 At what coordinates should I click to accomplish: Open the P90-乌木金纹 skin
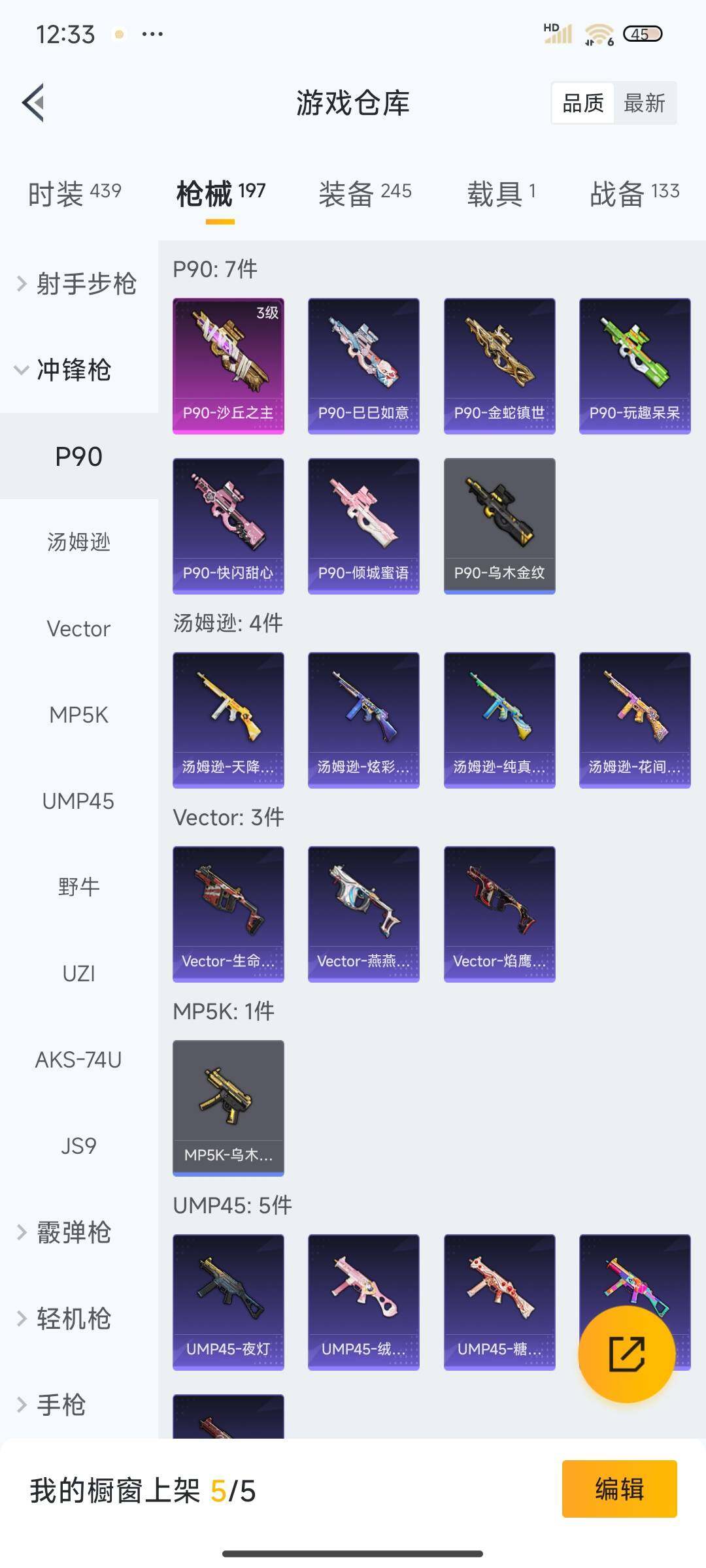tap(499, 526)
